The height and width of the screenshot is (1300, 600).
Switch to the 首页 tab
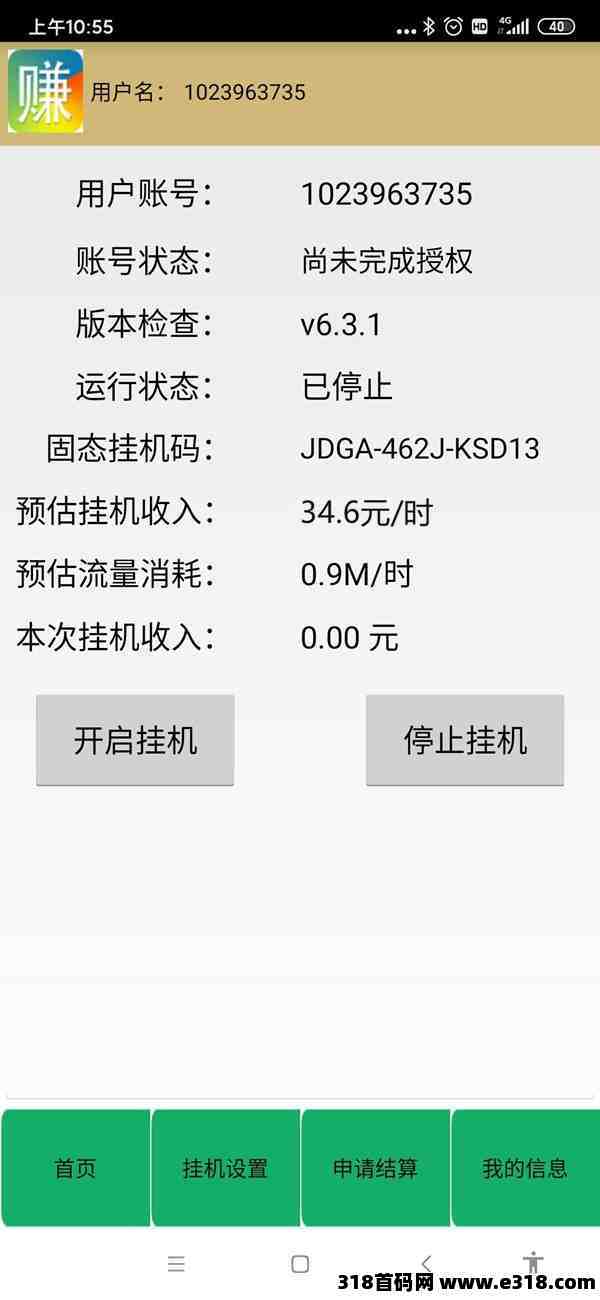click(x=75, y=1168)
